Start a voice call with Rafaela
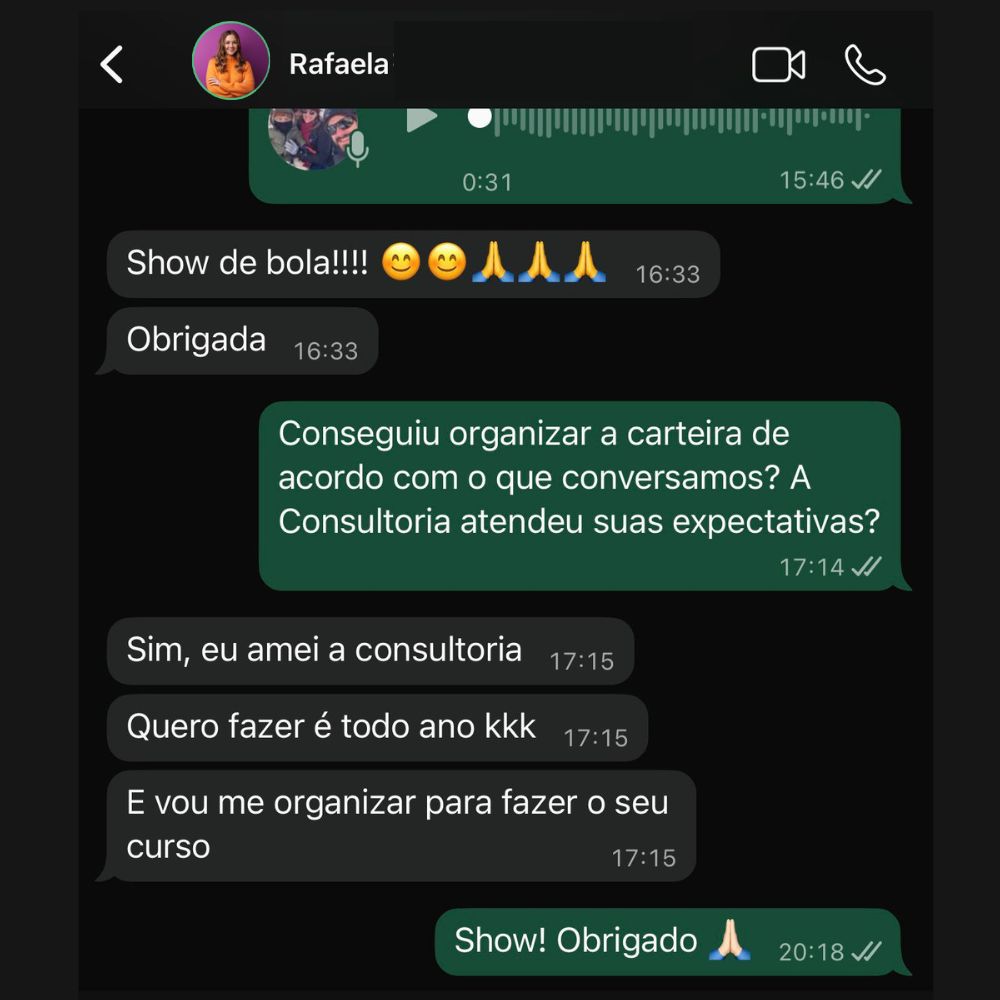1000x1000 pixels. click(x=865, y=65)
